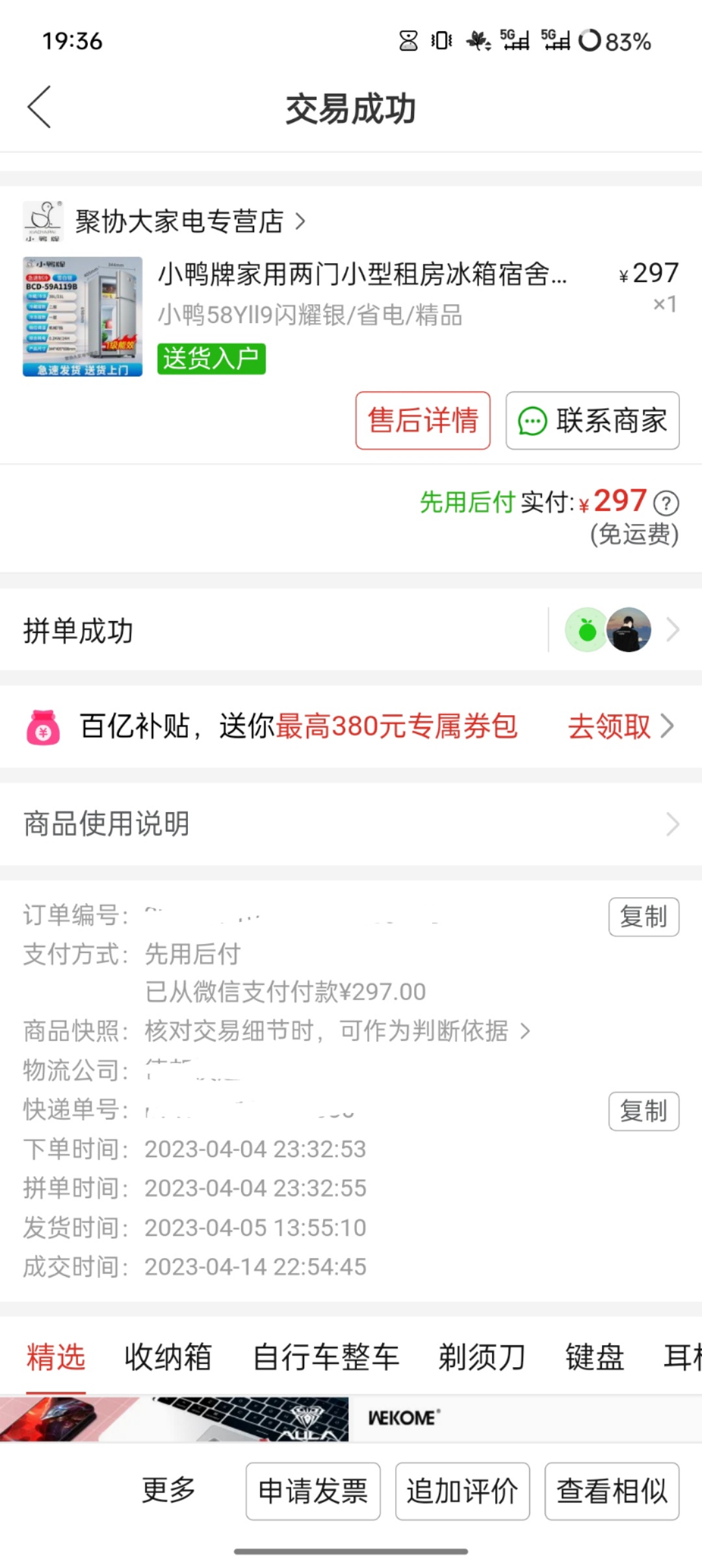View 售后详情 after-sales details
Viewport: 702px width, 1568px height.
422,421
